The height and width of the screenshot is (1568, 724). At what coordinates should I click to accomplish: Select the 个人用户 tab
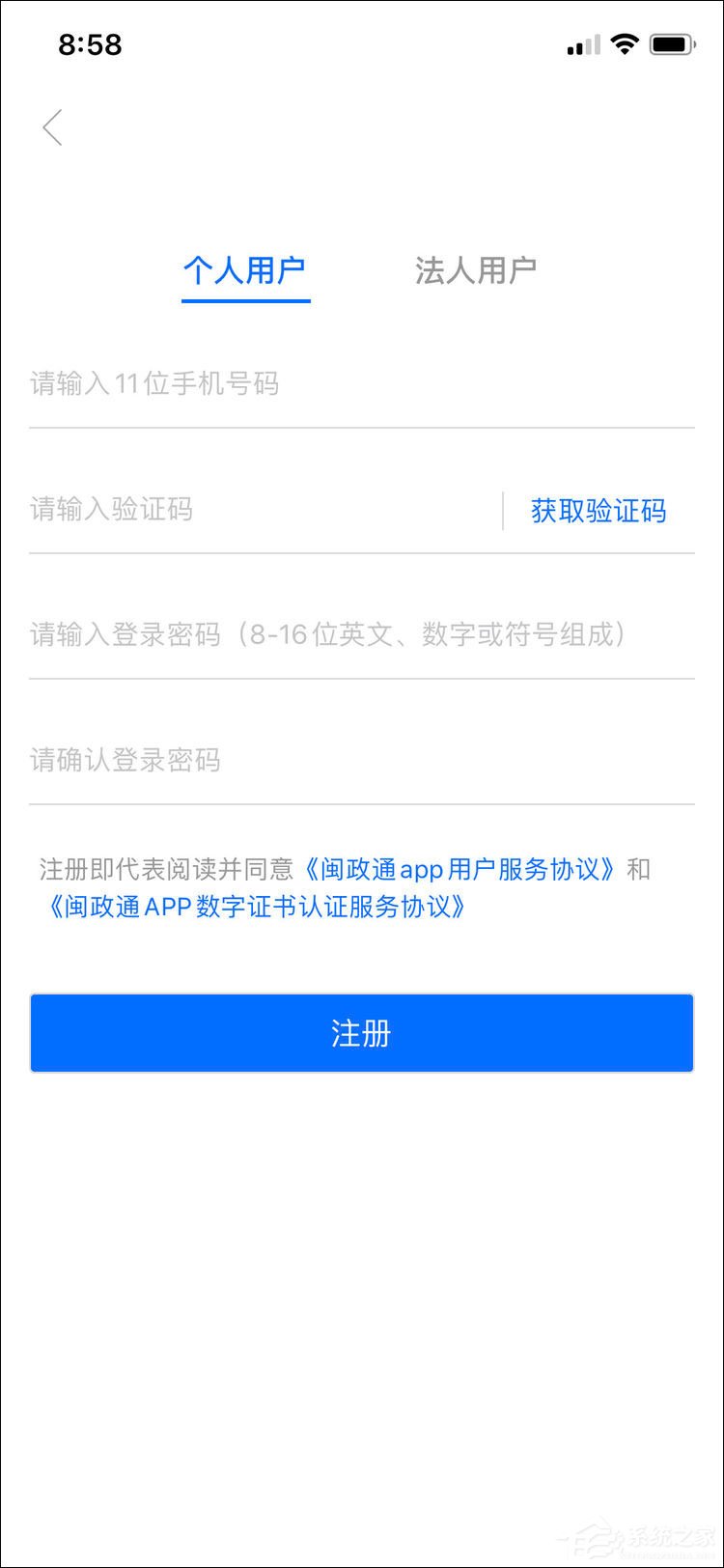click(246, 270)
